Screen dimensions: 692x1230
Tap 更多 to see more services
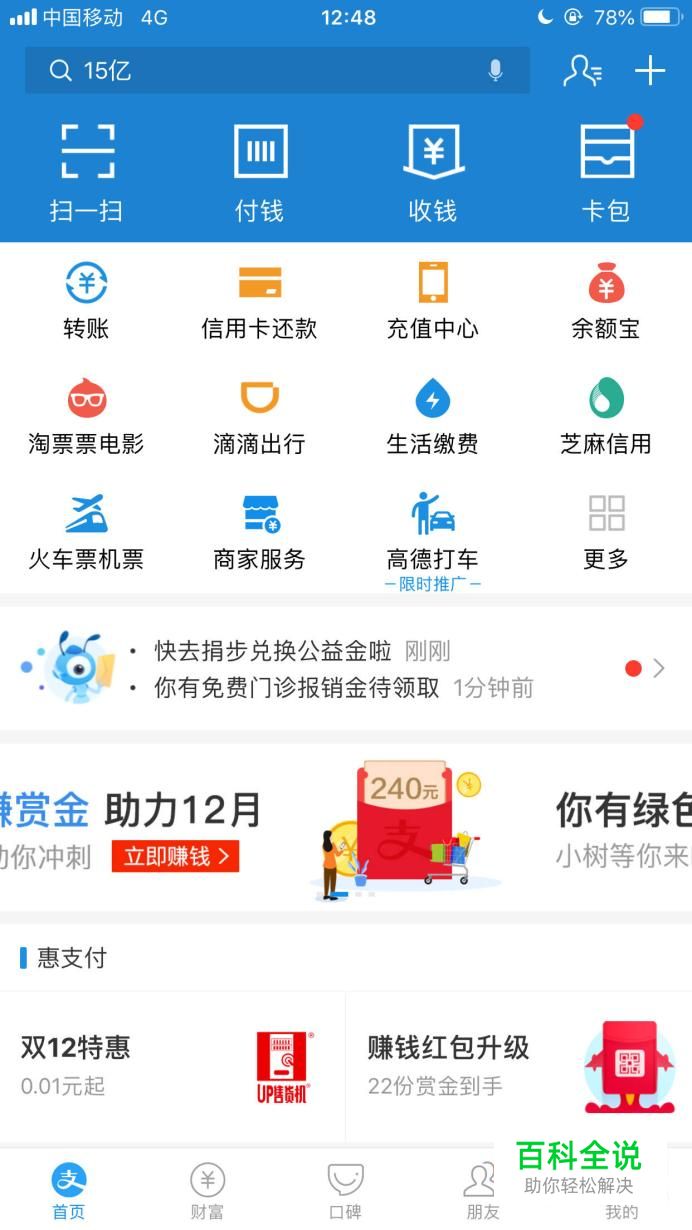(x=606, y=530)
